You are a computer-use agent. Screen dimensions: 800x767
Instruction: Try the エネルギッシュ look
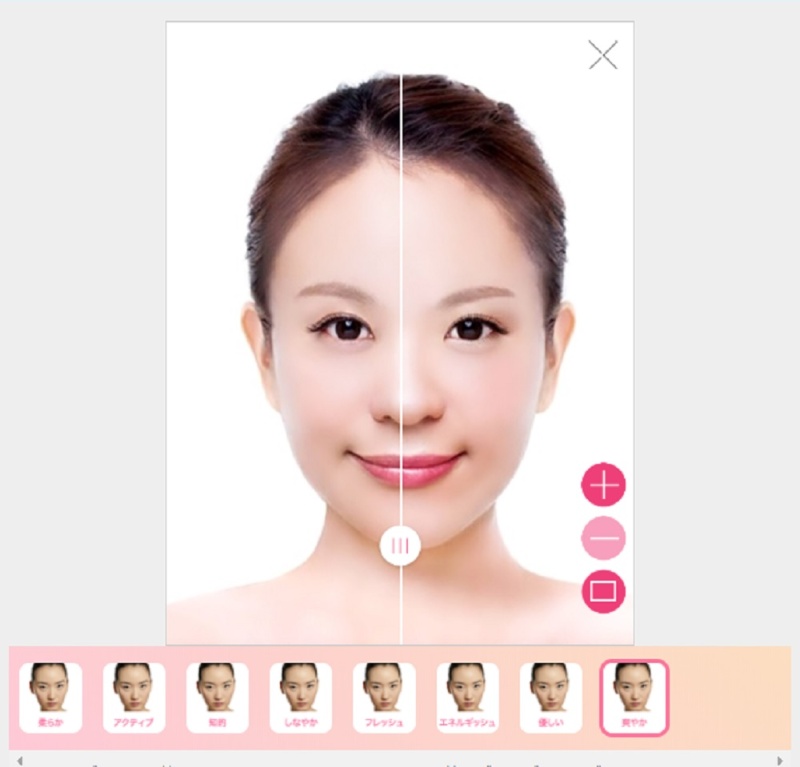point(467,697)
